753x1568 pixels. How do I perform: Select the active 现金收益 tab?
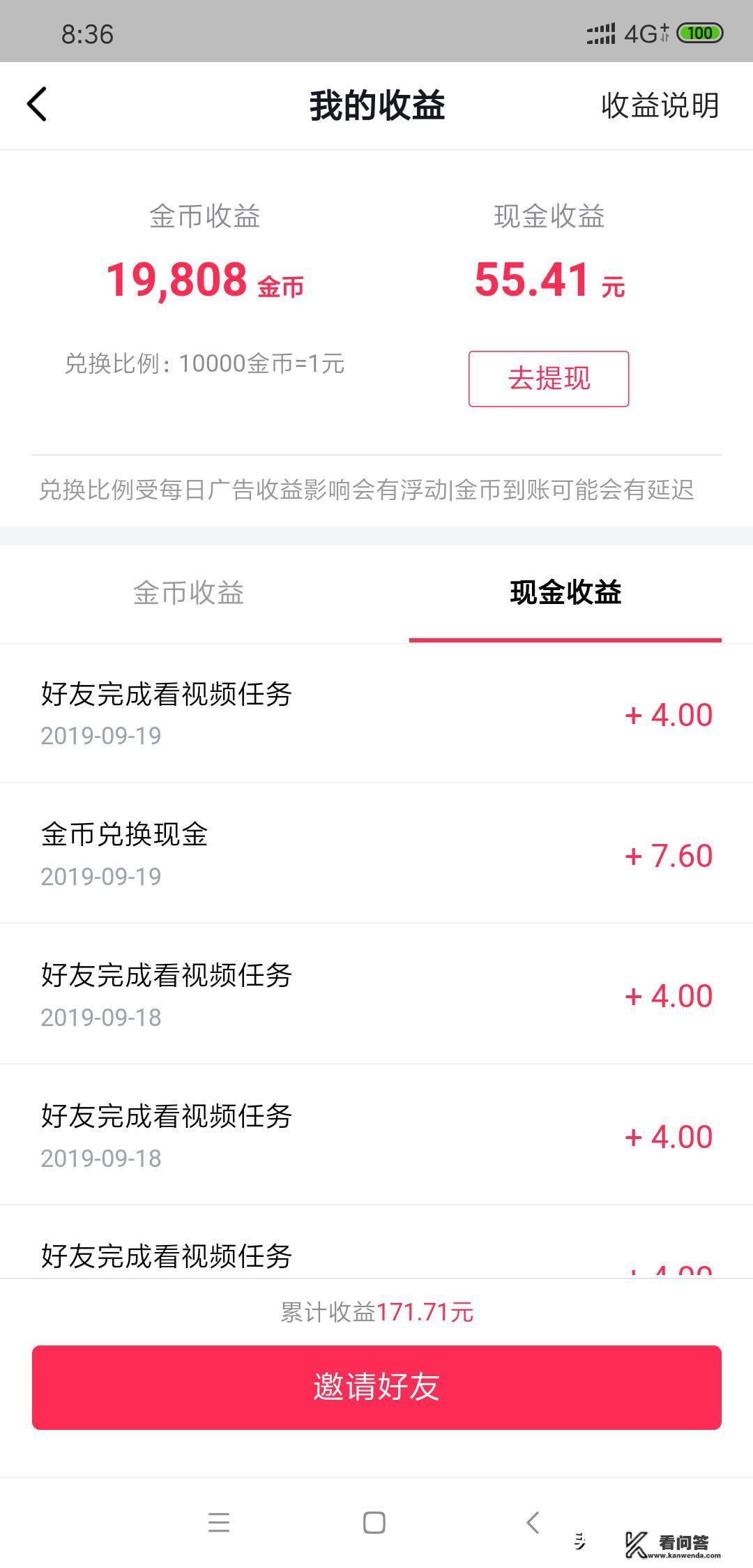(x=565, y=594)
